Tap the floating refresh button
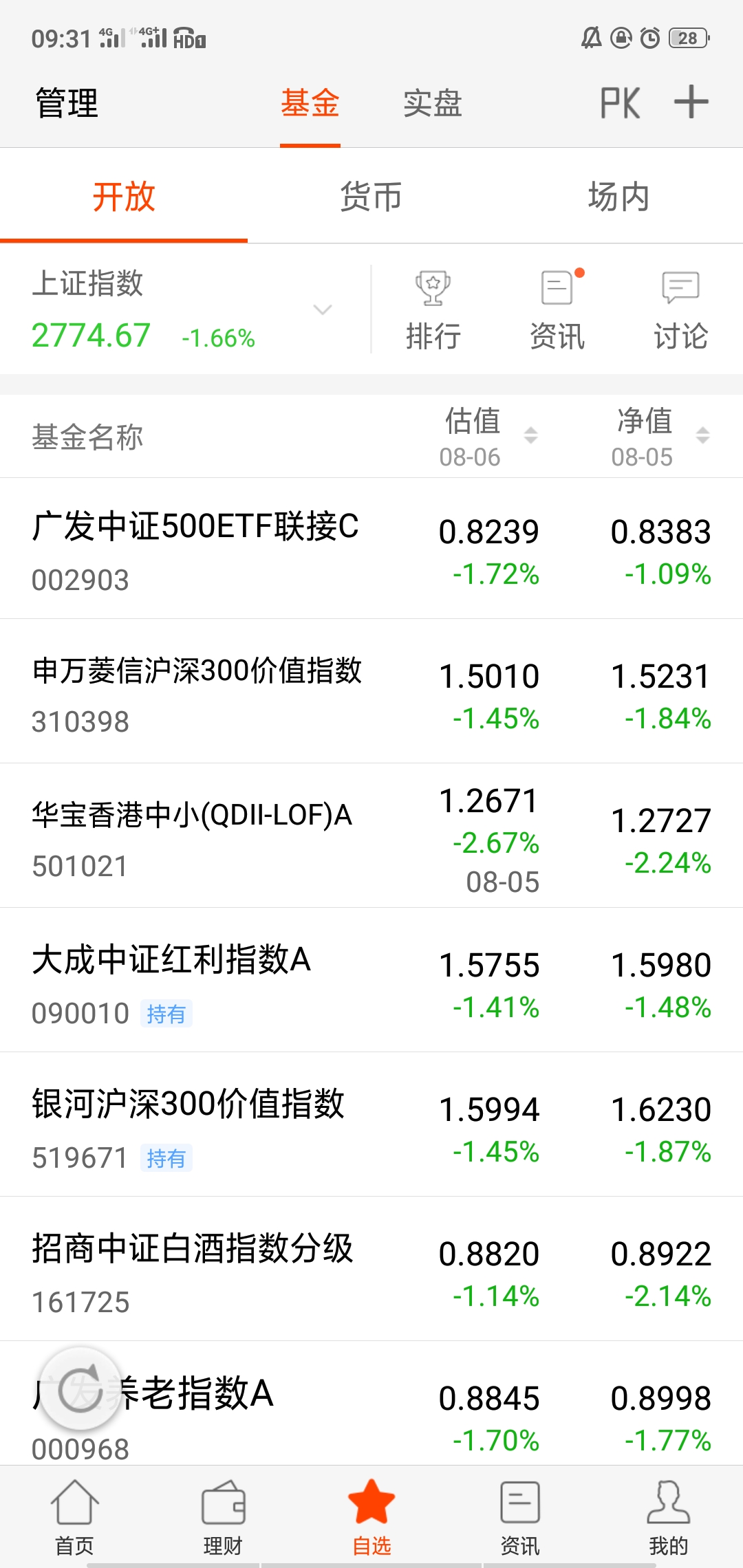The height and width of the screenshot is (1568, 743). [x=80, y=1389]
